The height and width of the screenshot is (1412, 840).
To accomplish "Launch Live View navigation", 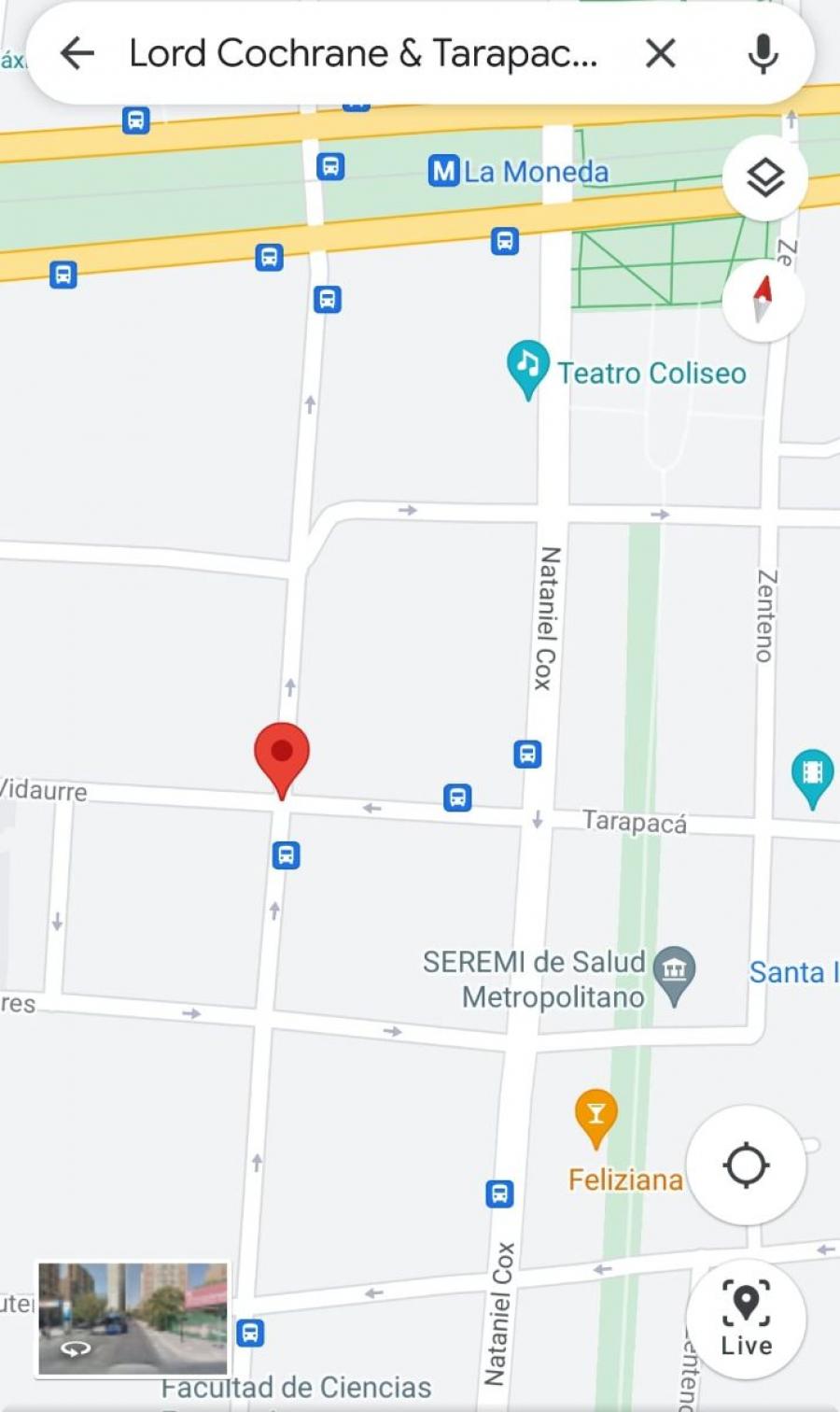I will 746,1318.
